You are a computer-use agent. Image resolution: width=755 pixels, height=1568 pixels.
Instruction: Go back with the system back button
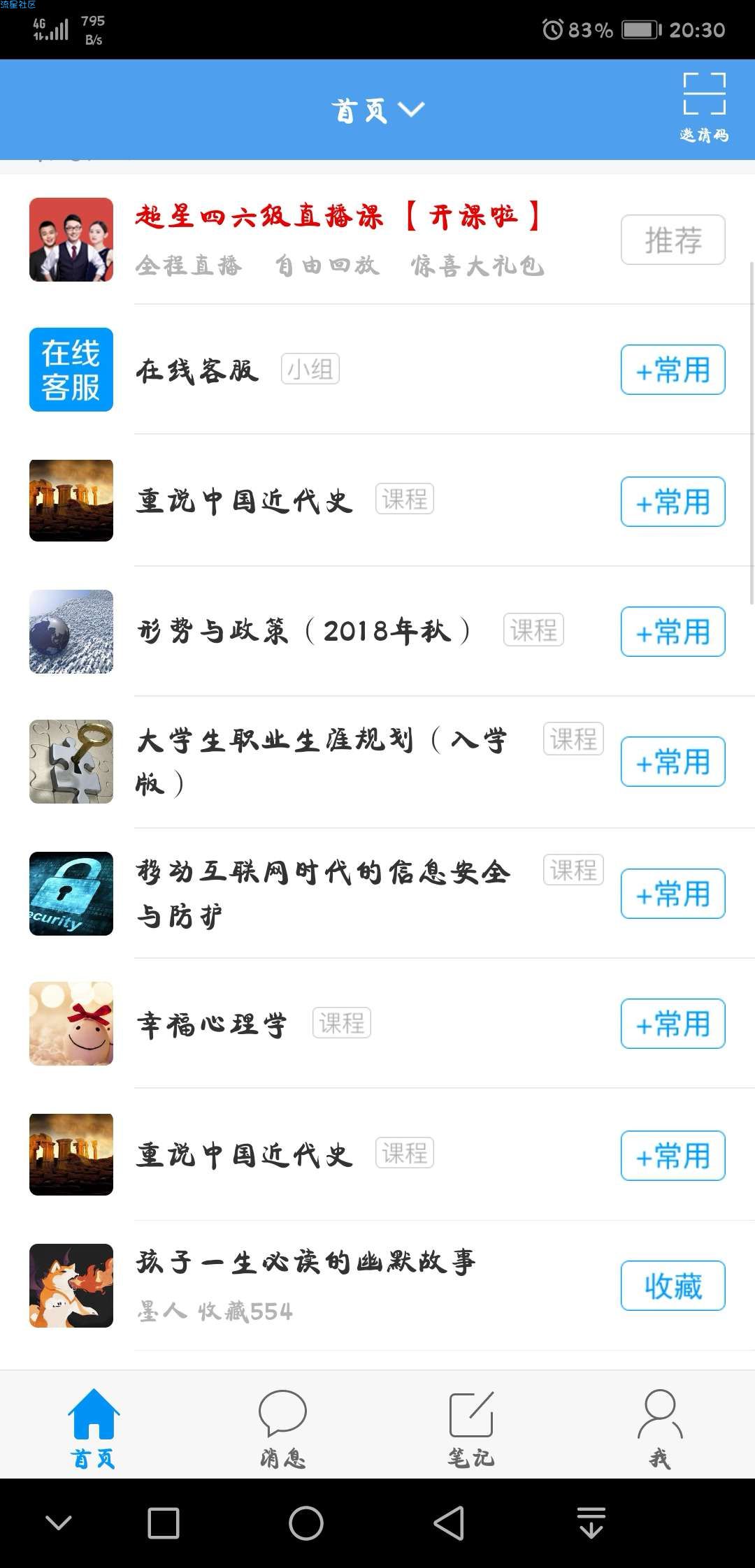pos(449,1523)
